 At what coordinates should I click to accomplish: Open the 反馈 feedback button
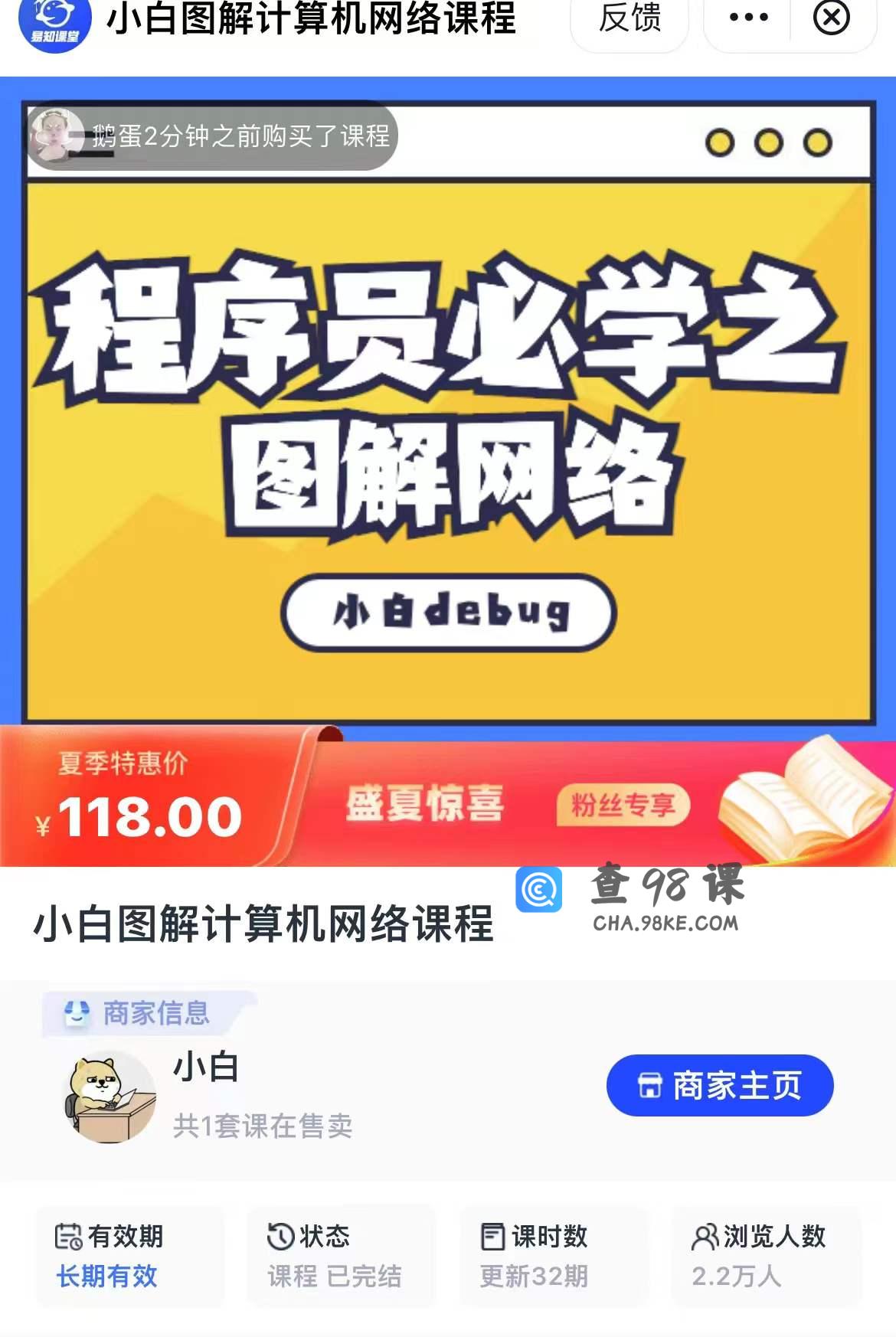pyautogui.click(x=629, y=18)
